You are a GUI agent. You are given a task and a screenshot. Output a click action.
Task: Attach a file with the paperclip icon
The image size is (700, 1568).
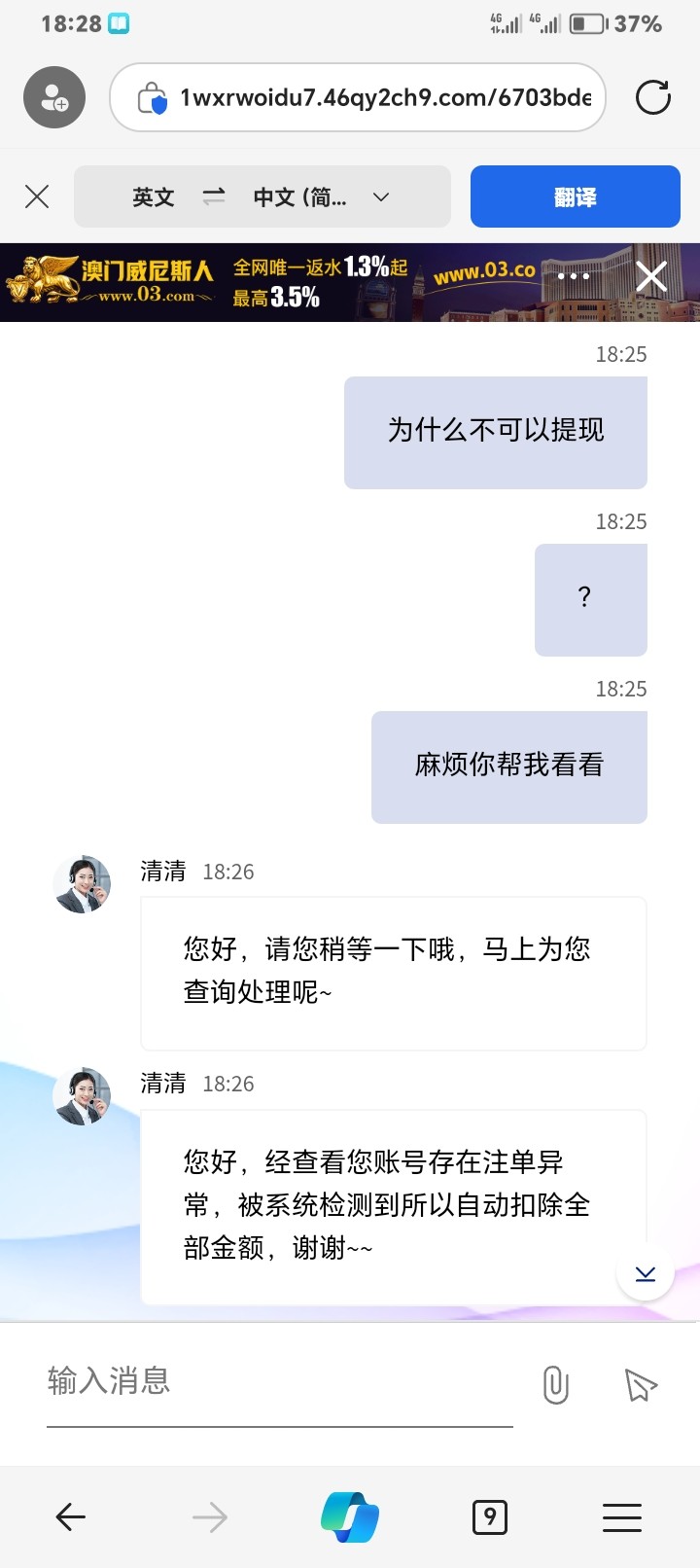coord(555,1384)
